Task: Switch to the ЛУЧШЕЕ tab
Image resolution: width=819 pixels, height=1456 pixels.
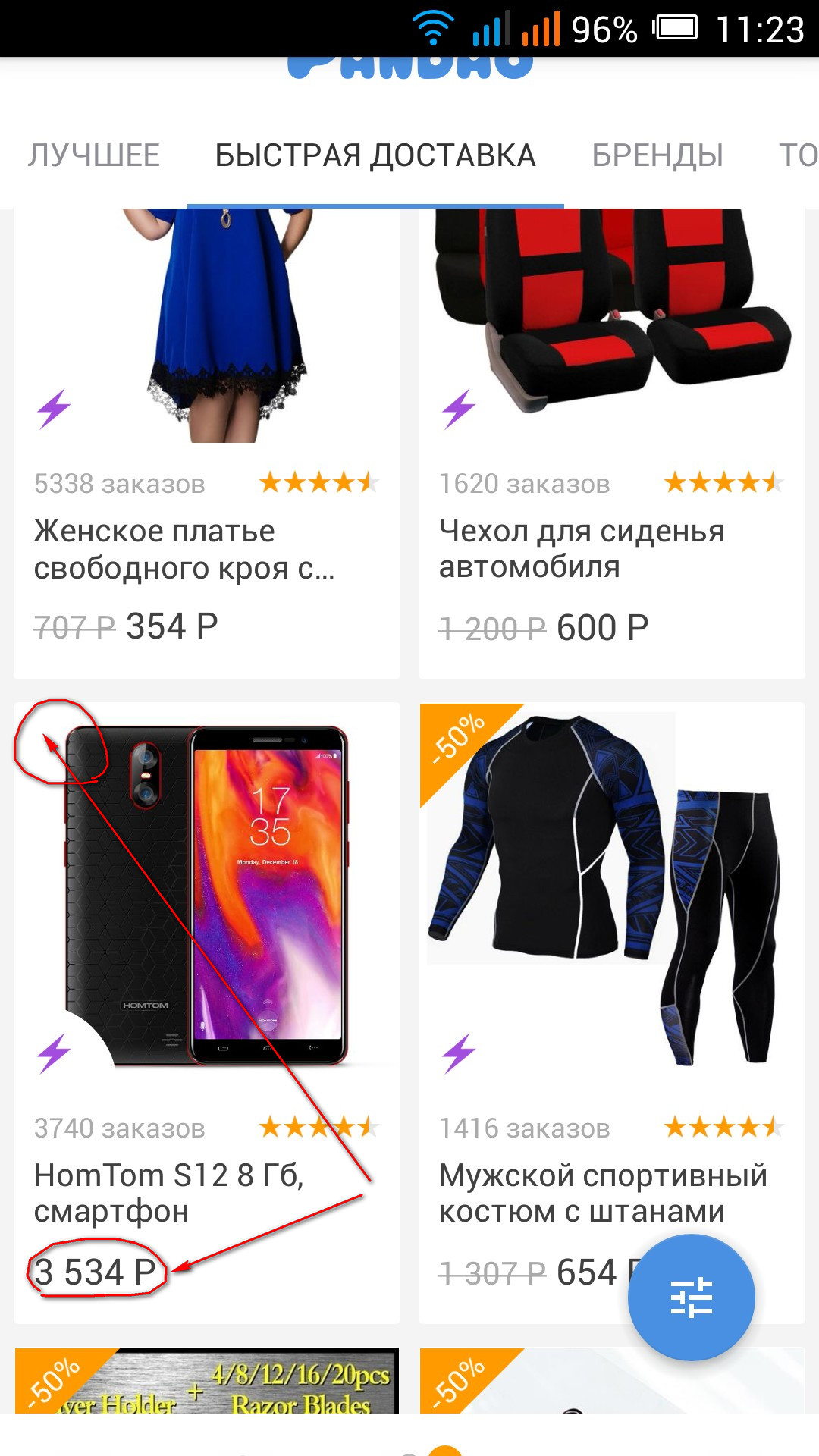Action: [x=94, y=155]
